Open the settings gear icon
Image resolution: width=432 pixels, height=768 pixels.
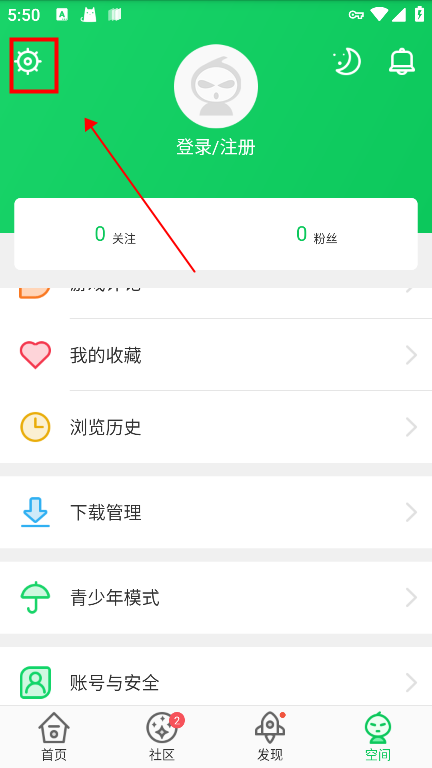pyautogui.click(x=28, y=62)
